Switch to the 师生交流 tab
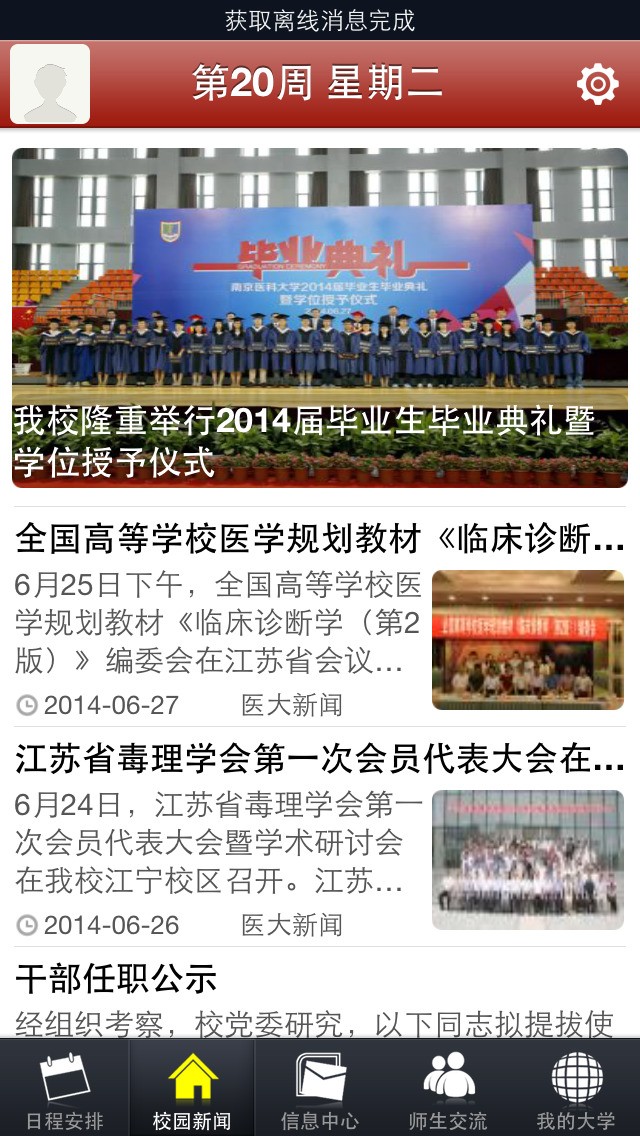This screenshot has width=640, height=1136. 448,1088
